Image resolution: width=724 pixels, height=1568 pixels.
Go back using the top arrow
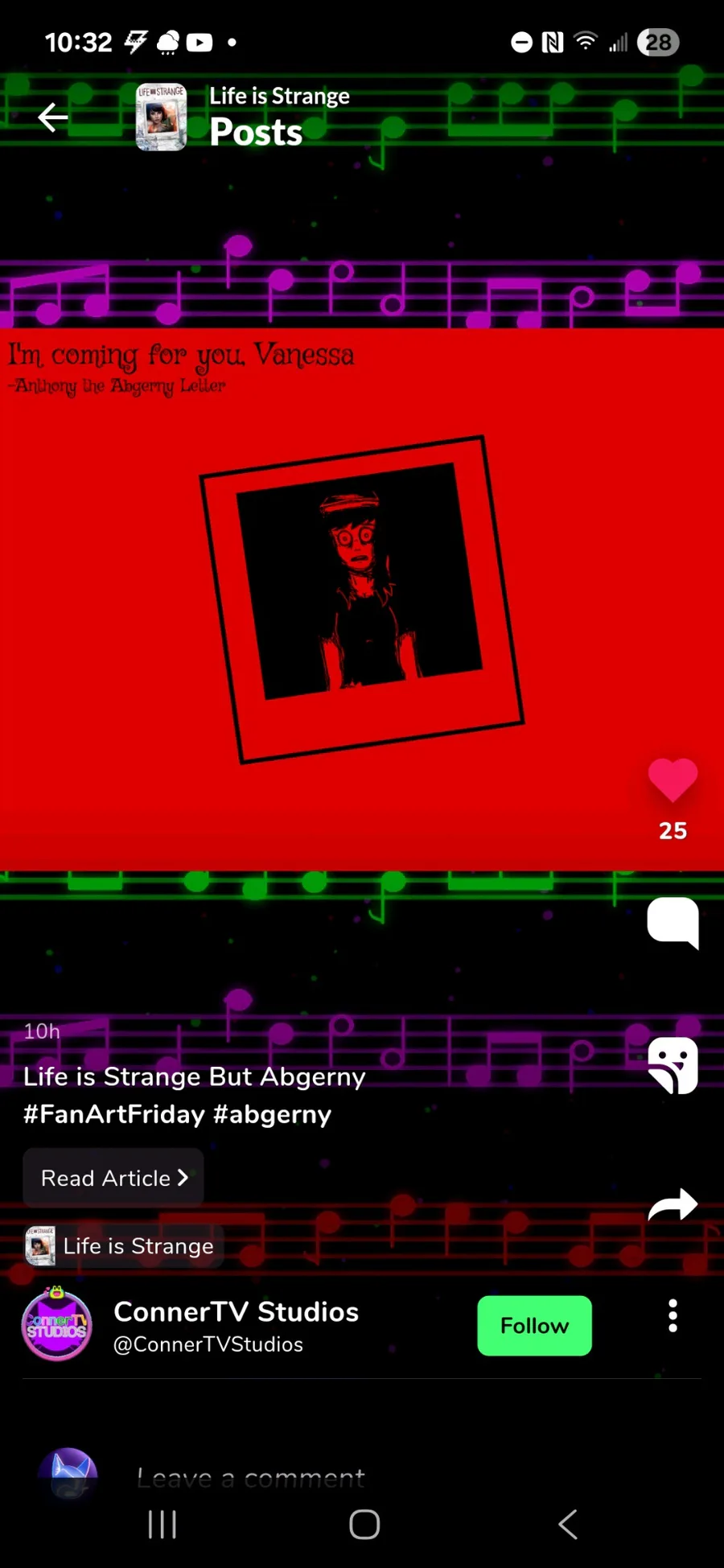click(x=53, y=117)
